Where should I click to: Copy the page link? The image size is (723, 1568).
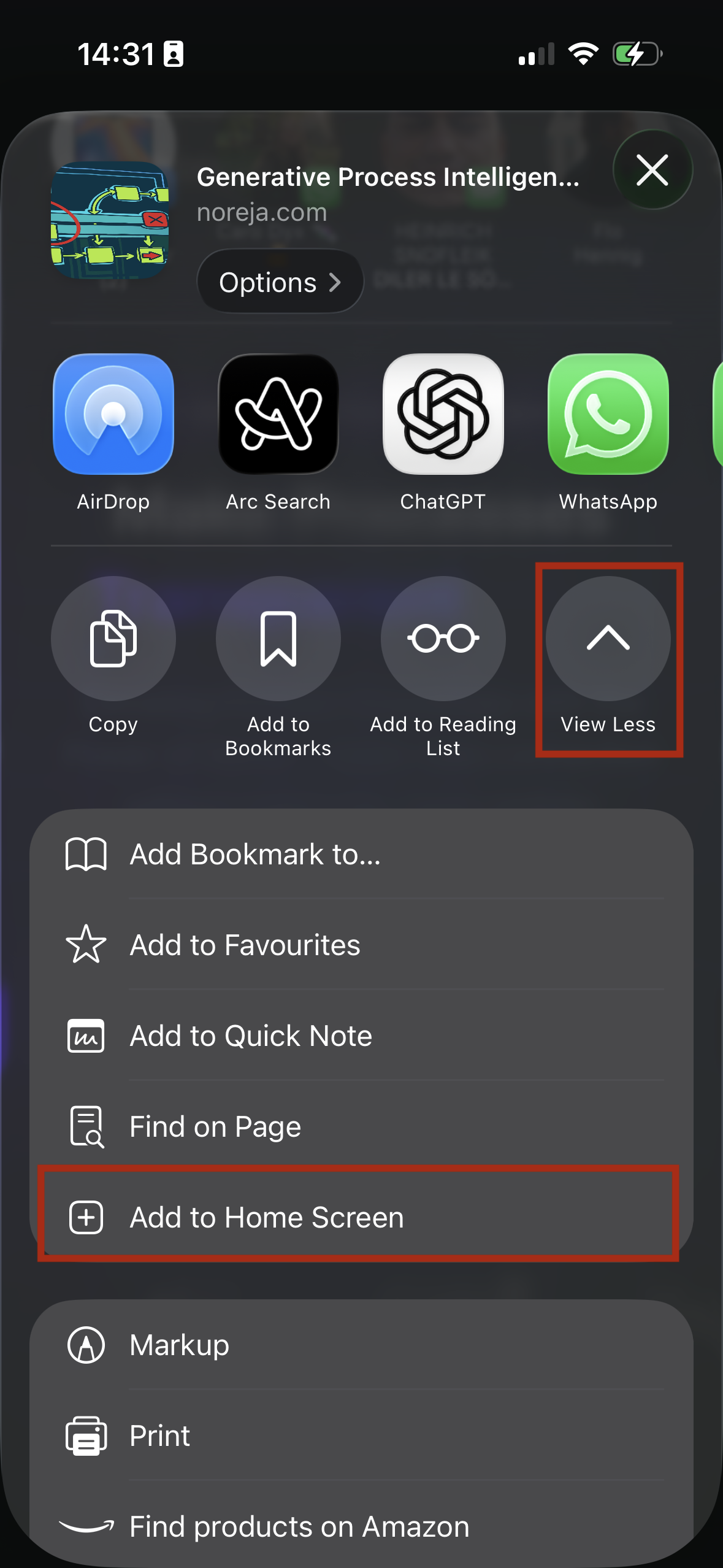click(x=113, y=639)
